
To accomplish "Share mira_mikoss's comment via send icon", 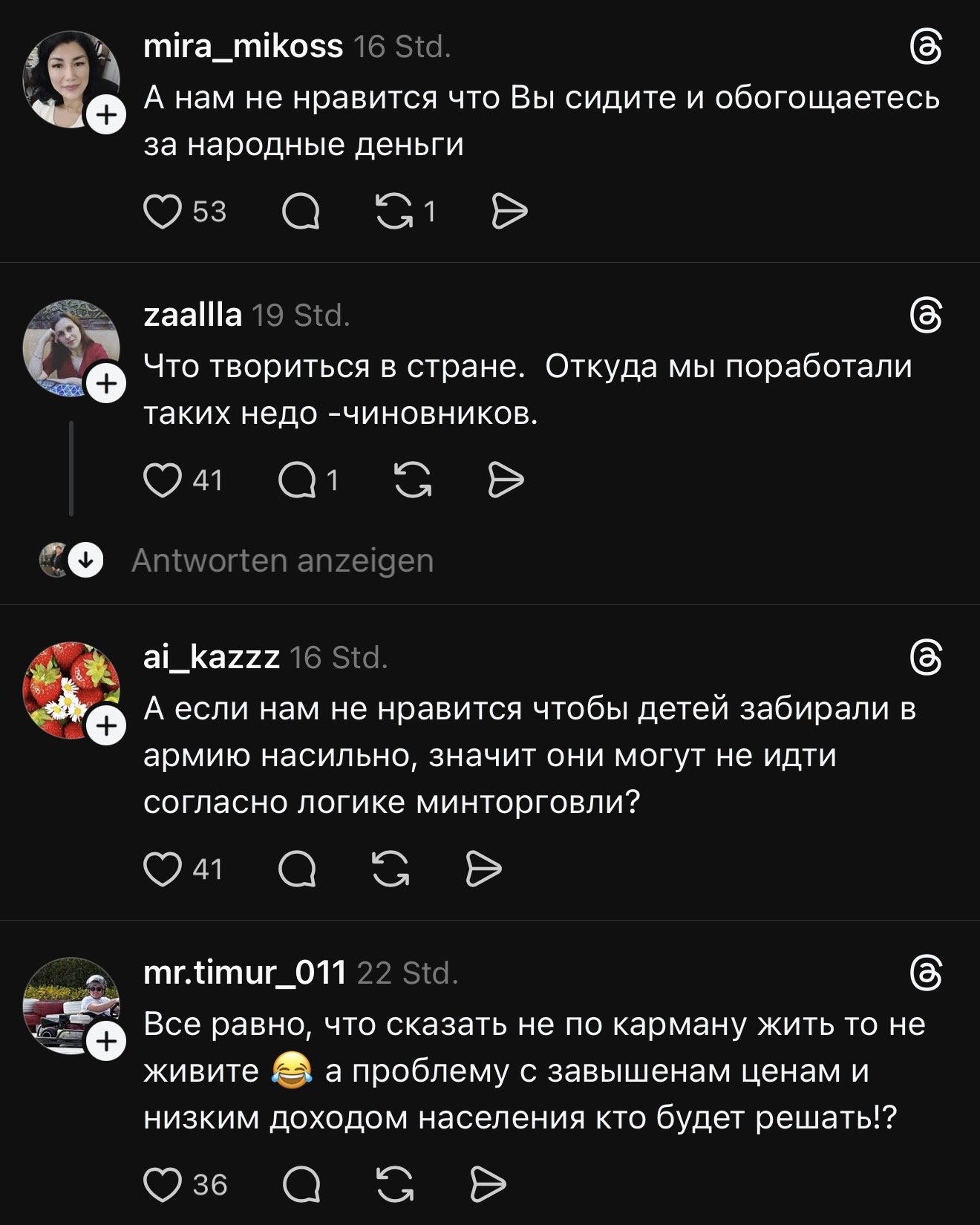I will [509, 212].
